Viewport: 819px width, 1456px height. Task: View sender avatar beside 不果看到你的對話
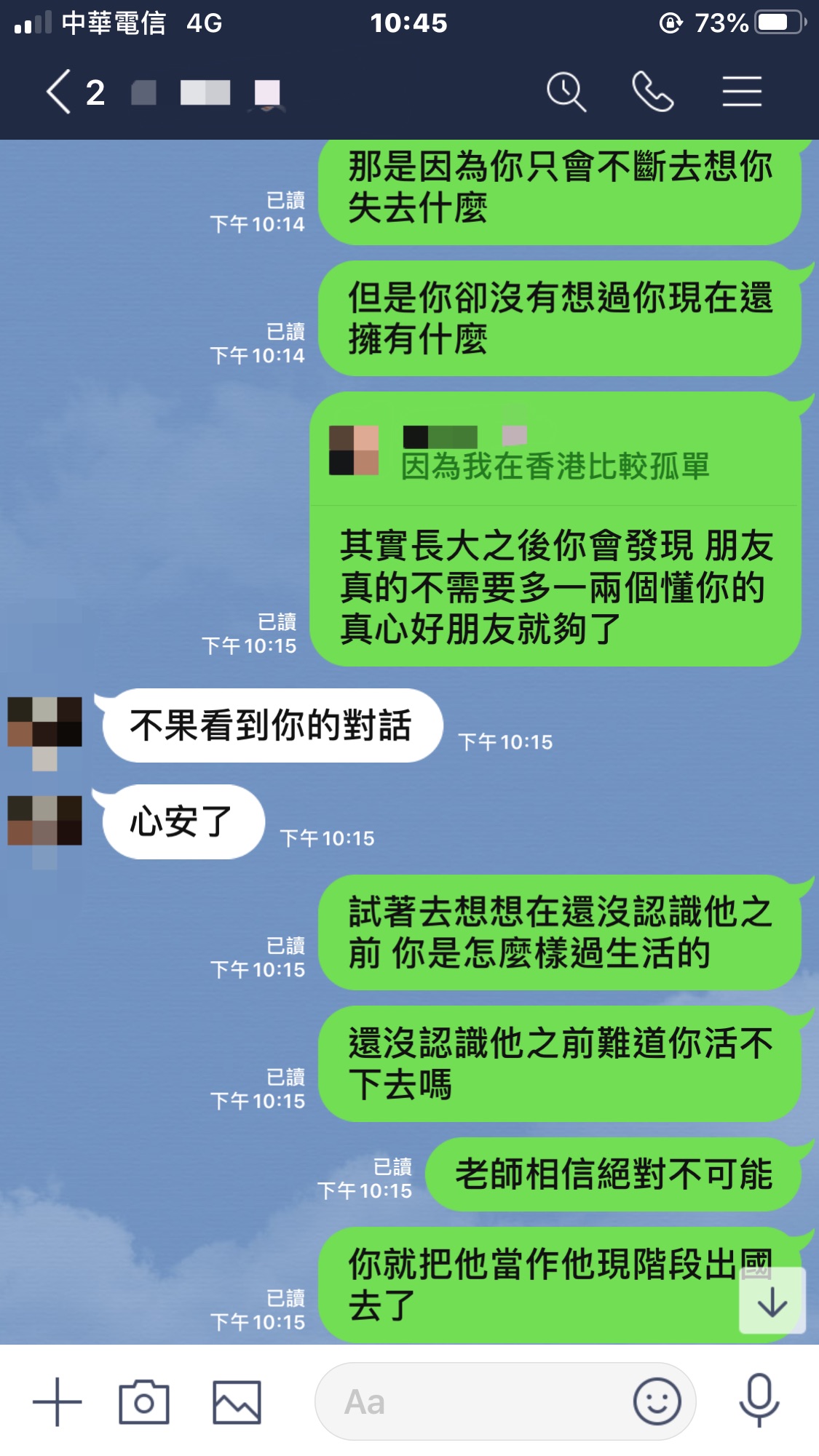[44, 724]
